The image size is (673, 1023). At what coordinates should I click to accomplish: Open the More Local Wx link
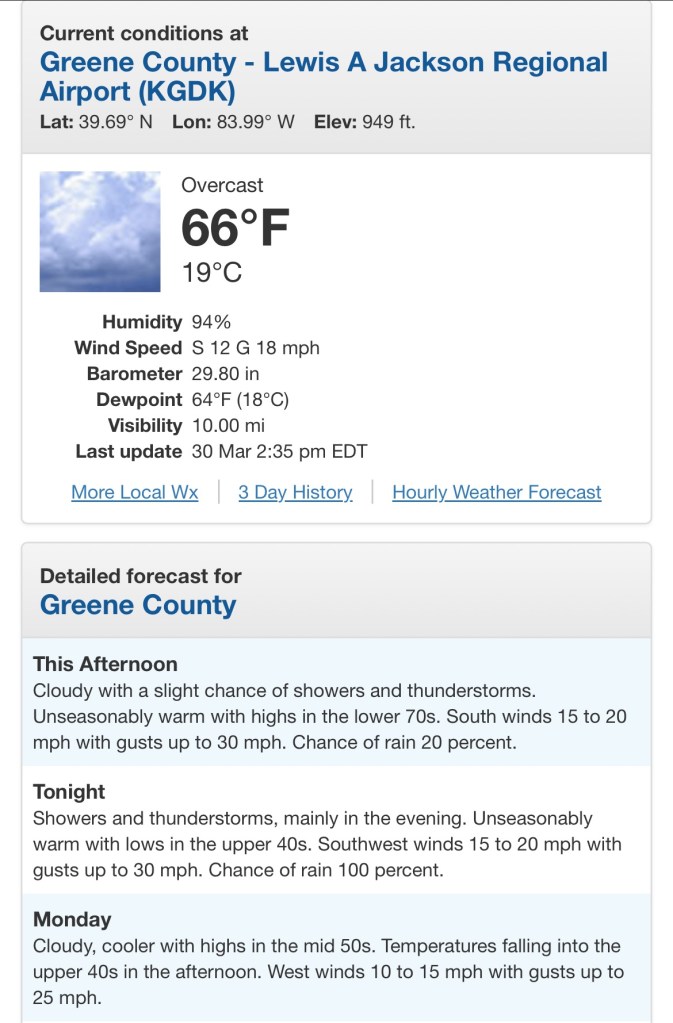[x=135, y=492]
